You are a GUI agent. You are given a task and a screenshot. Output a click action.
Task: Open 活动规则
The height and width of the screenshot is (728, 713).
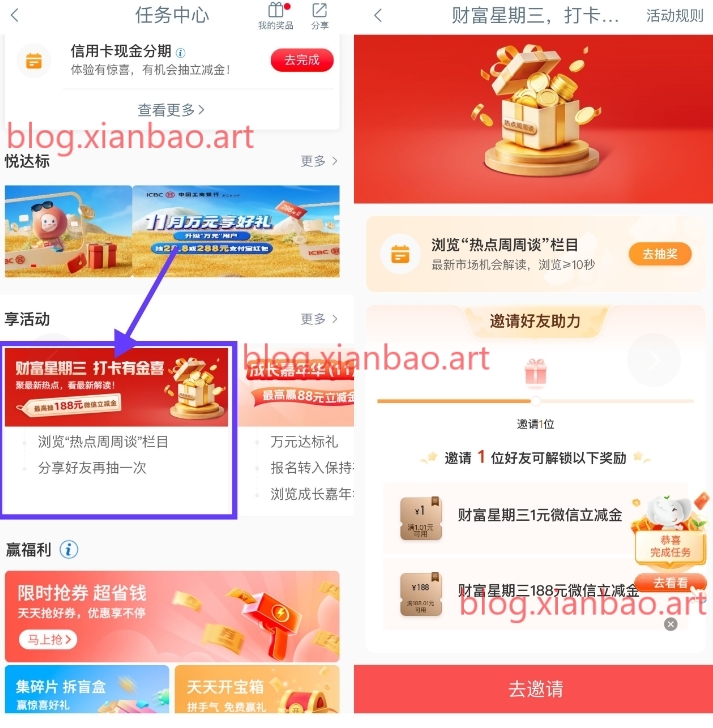(x=674, y=15)
